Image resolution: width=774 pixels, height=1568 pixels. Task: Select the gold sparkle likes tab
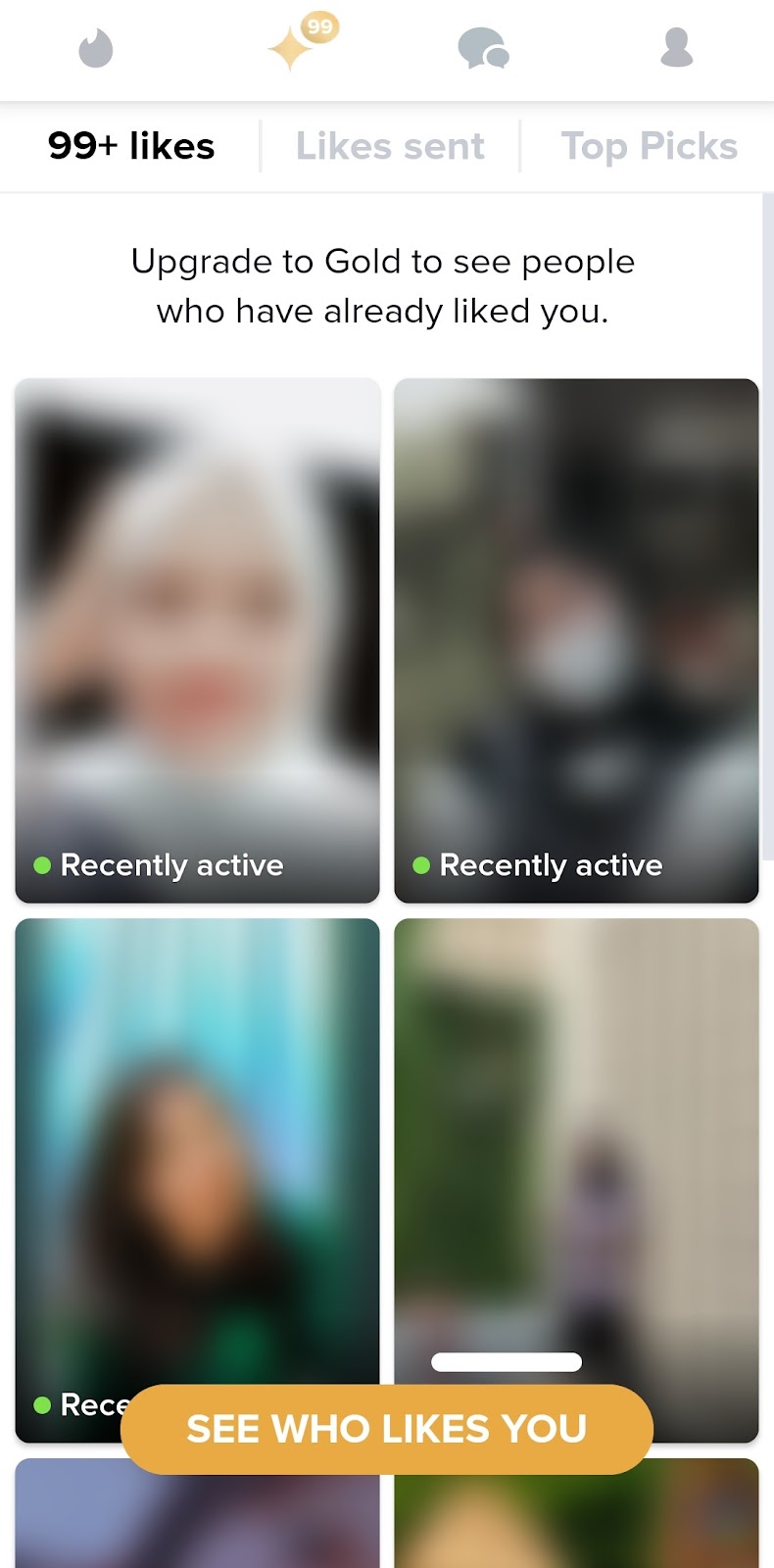pos(292,48)
